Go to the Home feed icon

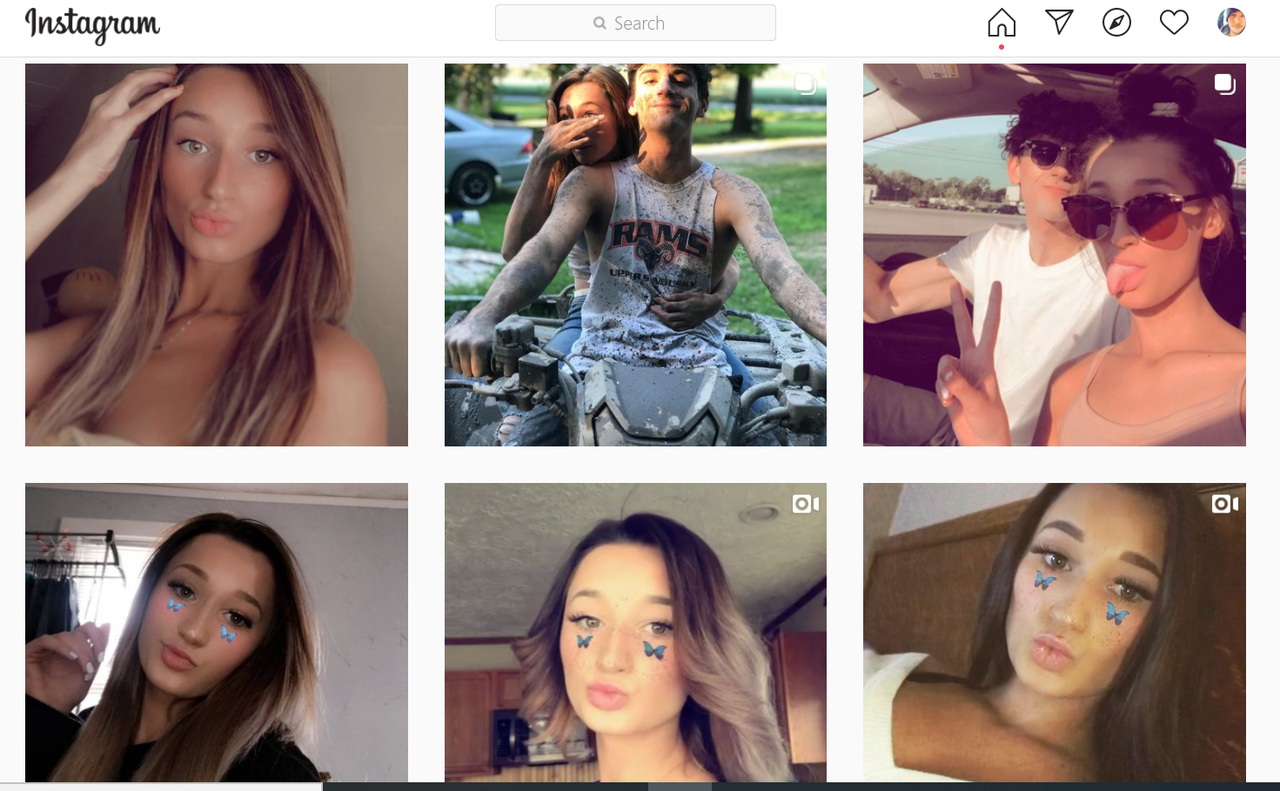[x=1001, y=23]
